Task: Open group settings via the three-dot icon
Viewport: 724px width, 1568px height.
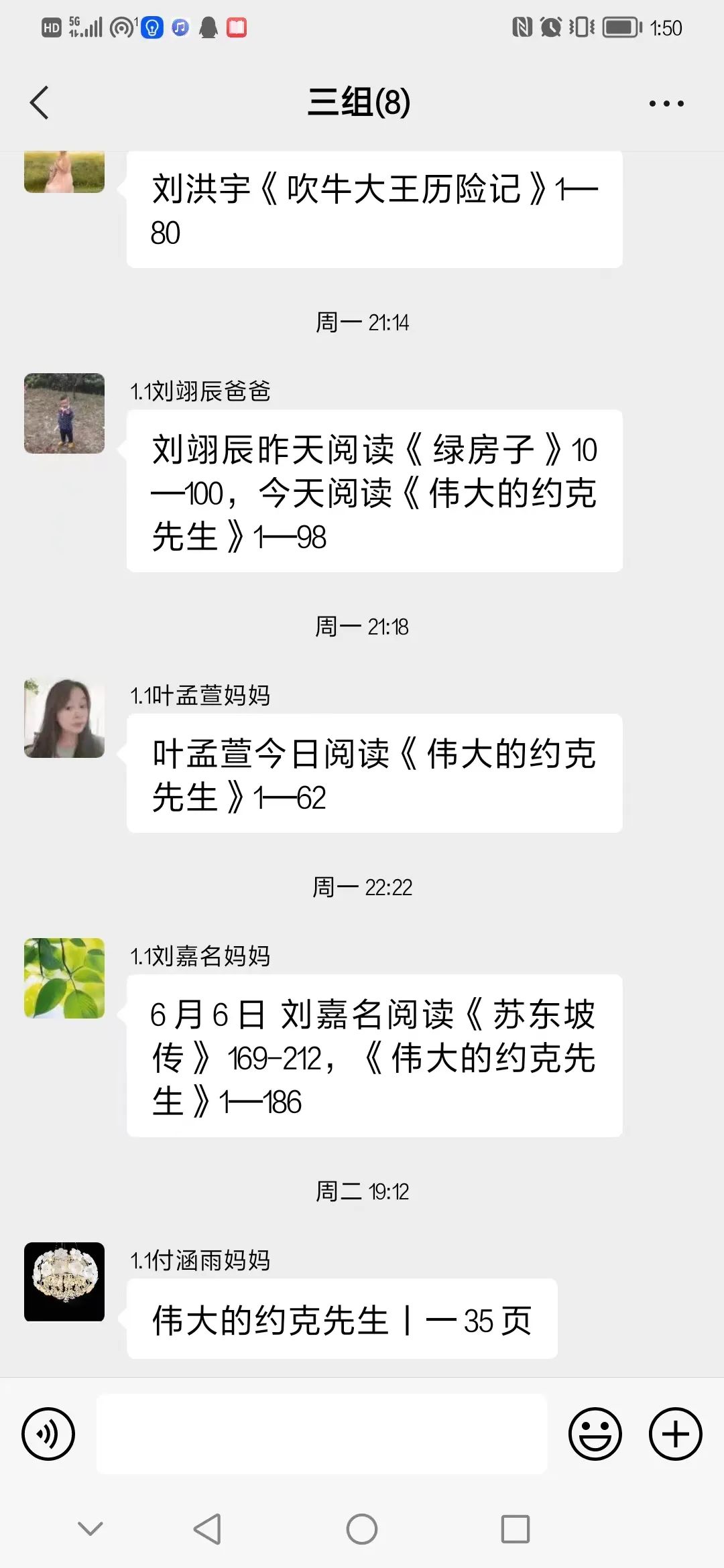Action: 666,103
